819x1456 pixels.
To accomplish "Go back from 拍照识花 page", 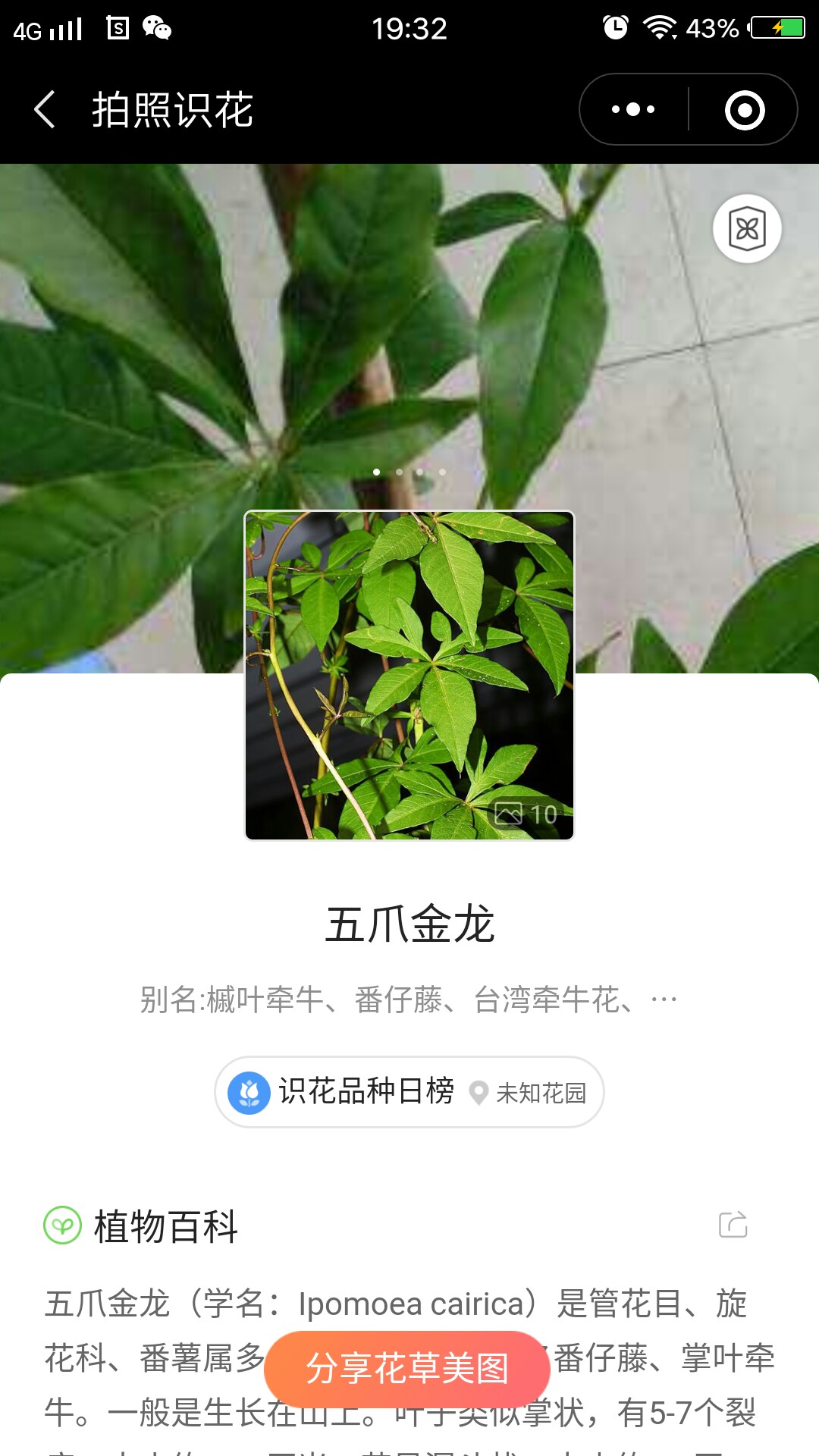I will 45,110.
